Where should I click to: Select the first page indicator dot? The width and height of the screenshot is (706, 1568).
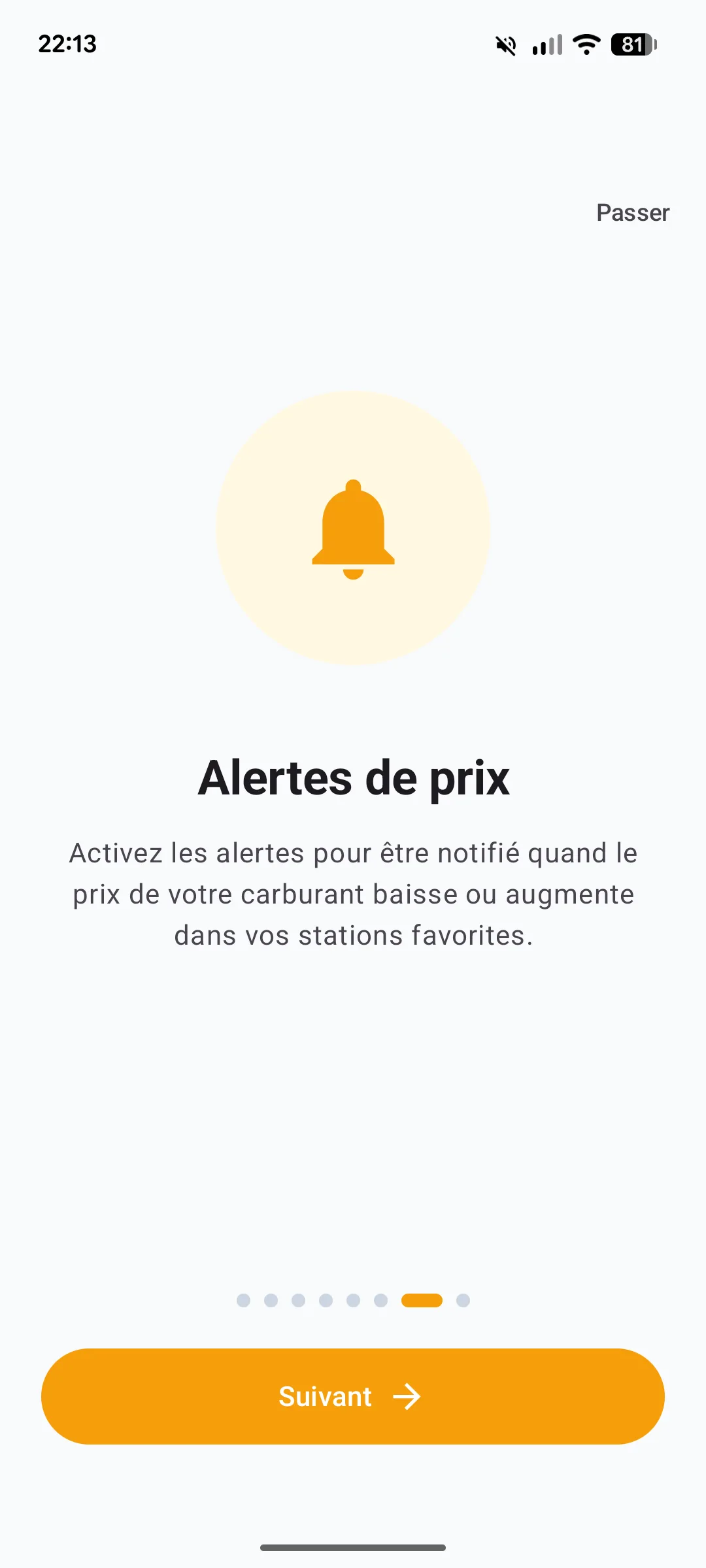click(x=243, y=1300)
